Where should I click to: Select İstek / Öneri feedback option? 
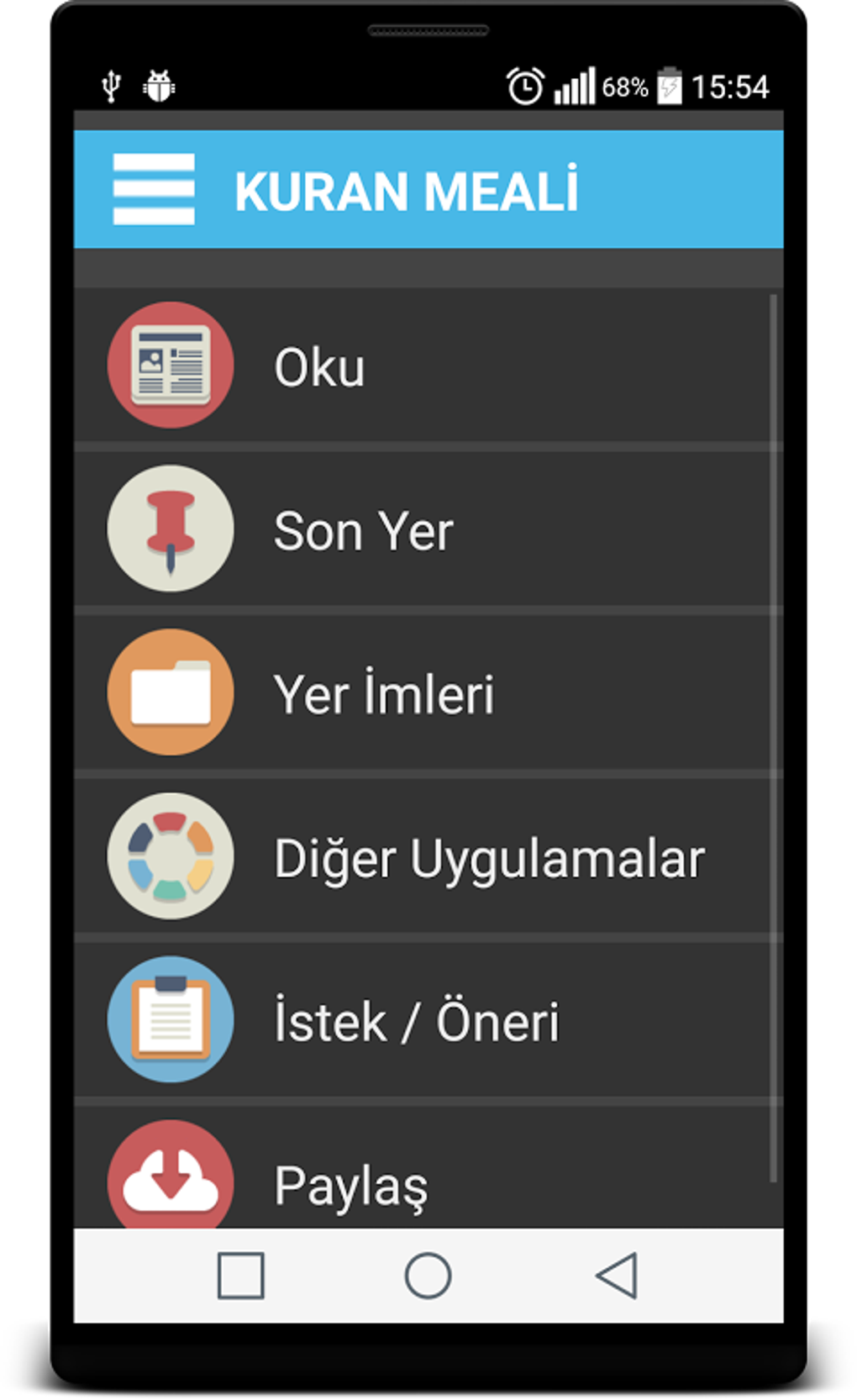pos(420,1019)
